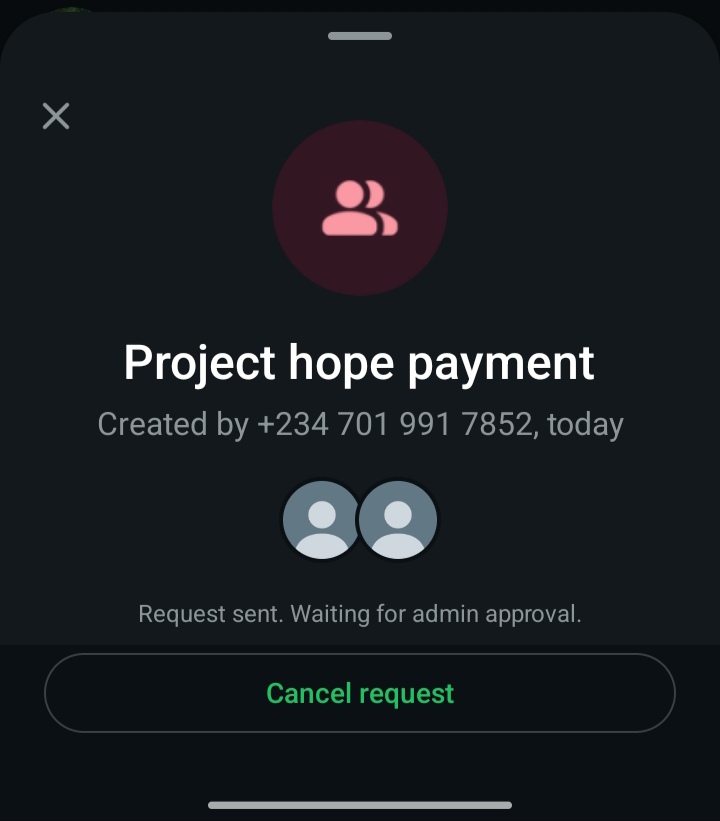Cancel the join request
The image size is (720, 821).
tap(360, 693)
